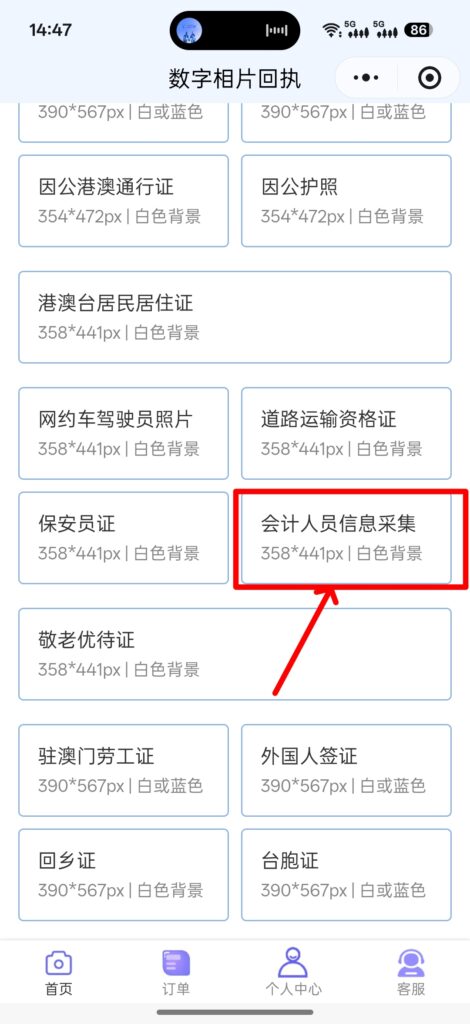Image resolution: width=470 pixels, height=1024 pixels.
Task: Tap the 回乡证 card
Action: click(123, 875)
